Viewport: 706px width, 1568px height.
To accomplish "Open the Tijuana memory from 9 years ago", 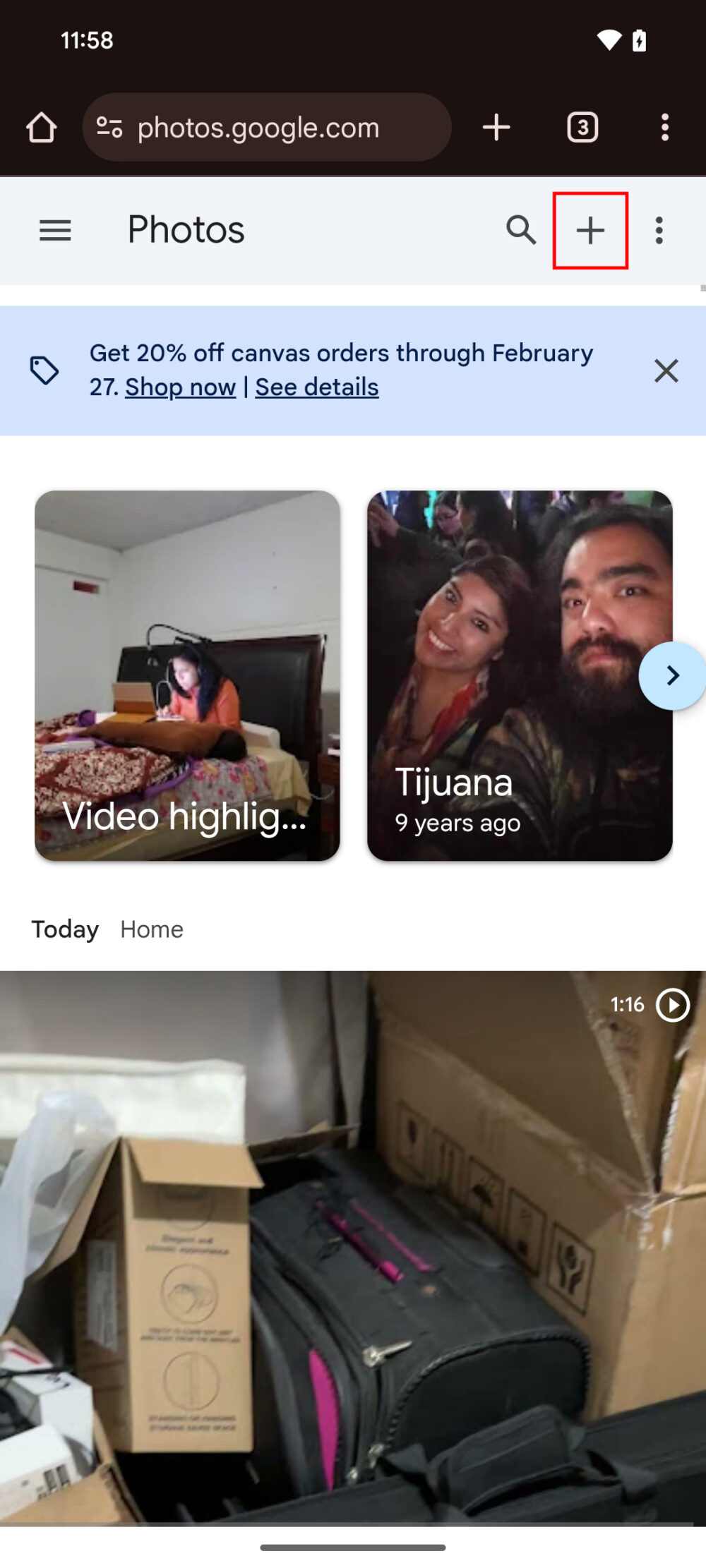I will [x=520, y=675].
